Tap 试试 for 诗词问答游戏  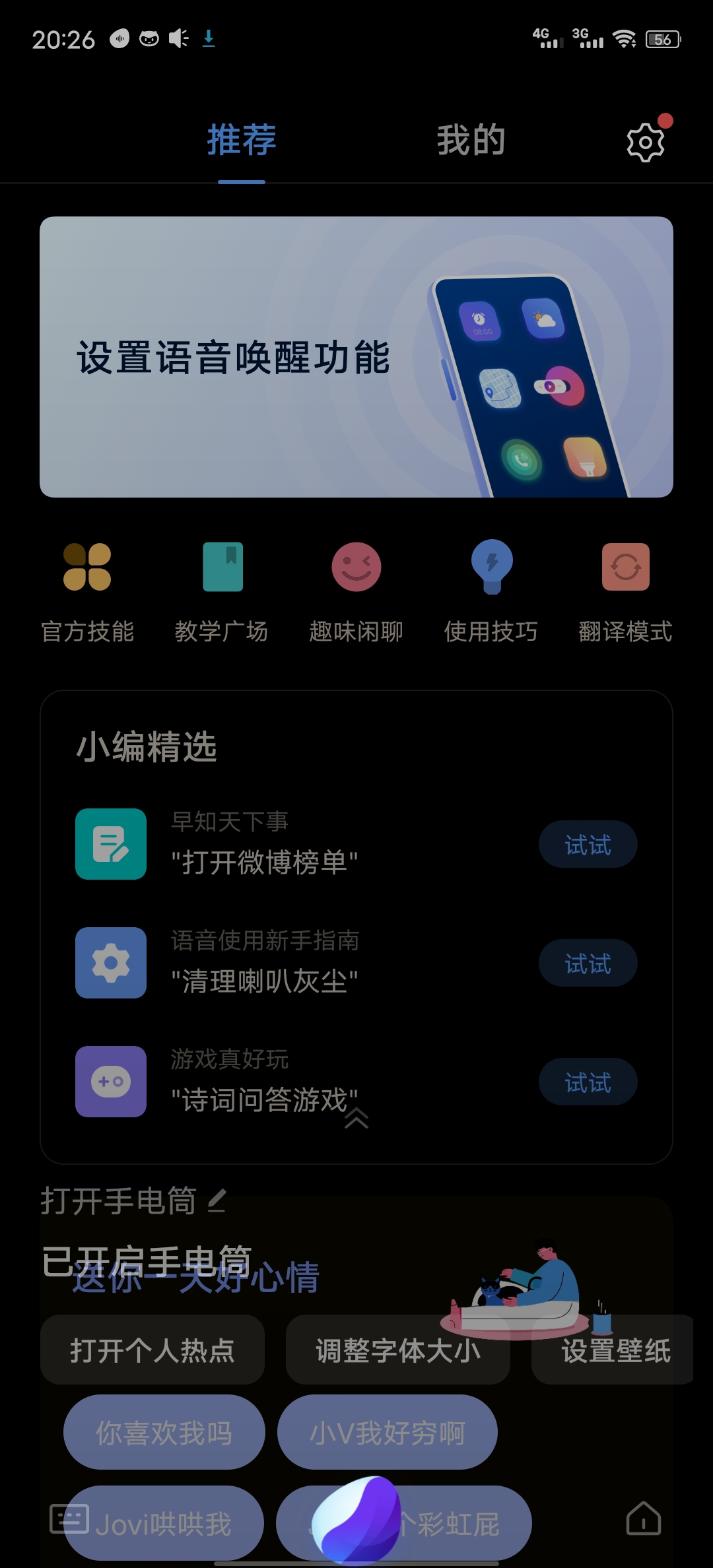point(588,1082)
